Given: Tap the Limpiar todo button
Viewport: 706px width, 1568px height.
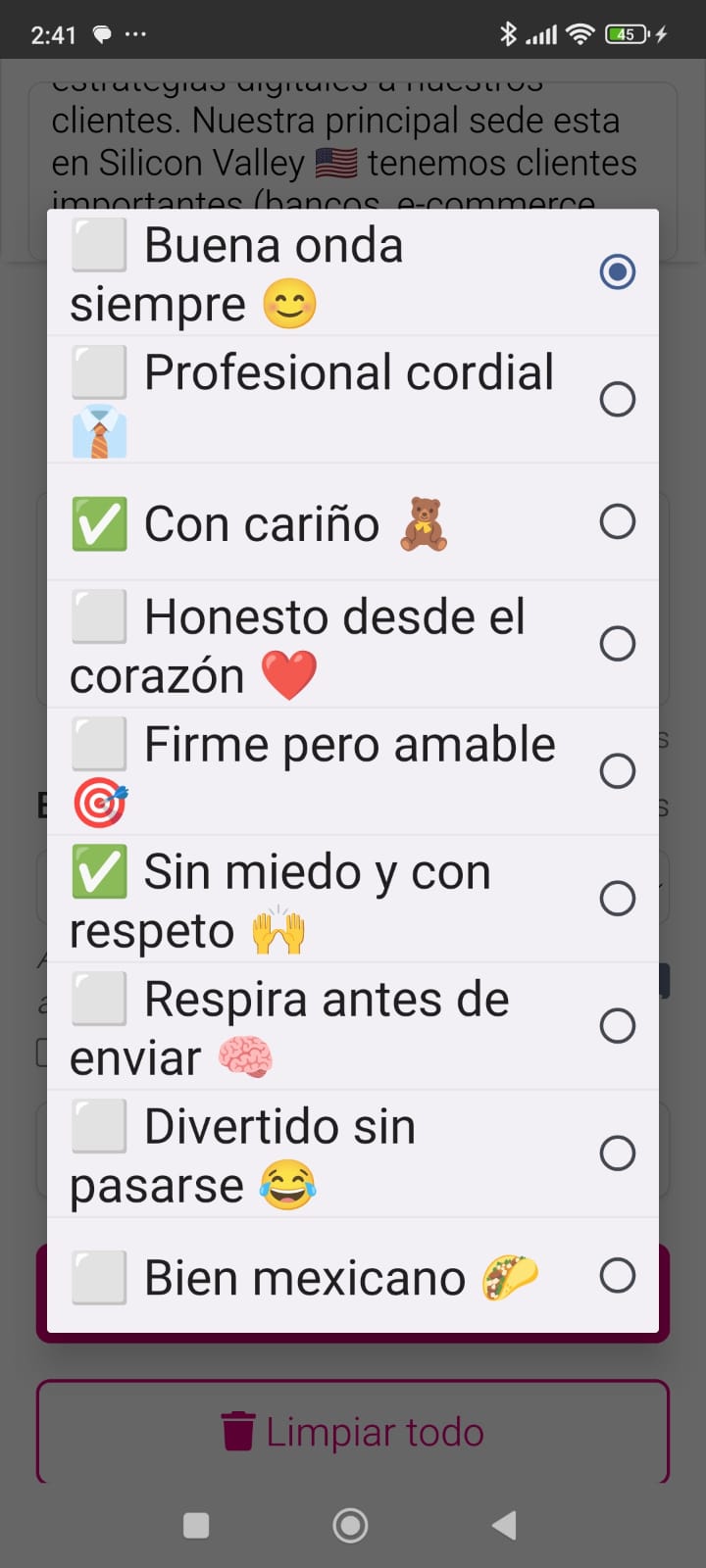Looking at the screenshot, I should [x=353, y=1432].
